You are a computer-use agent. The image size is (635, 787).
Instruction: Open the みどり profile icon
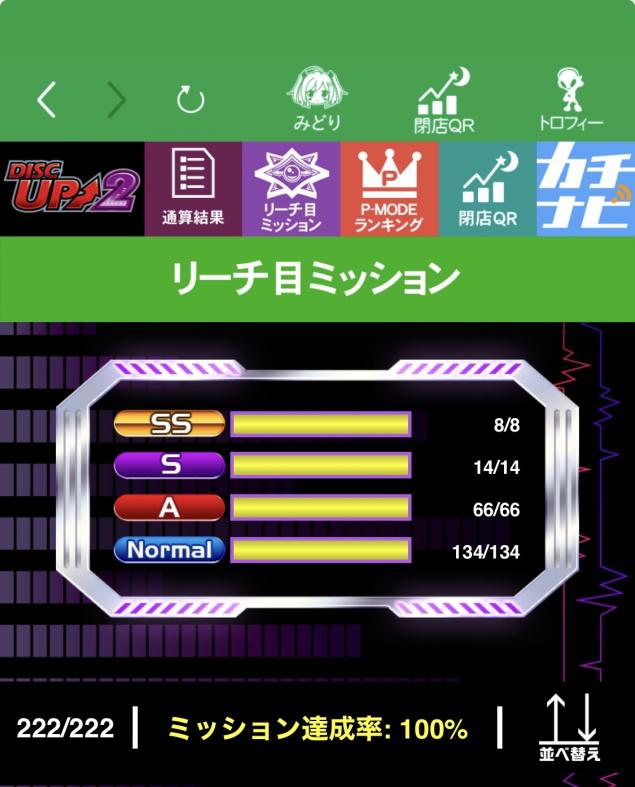click(317, 100)
